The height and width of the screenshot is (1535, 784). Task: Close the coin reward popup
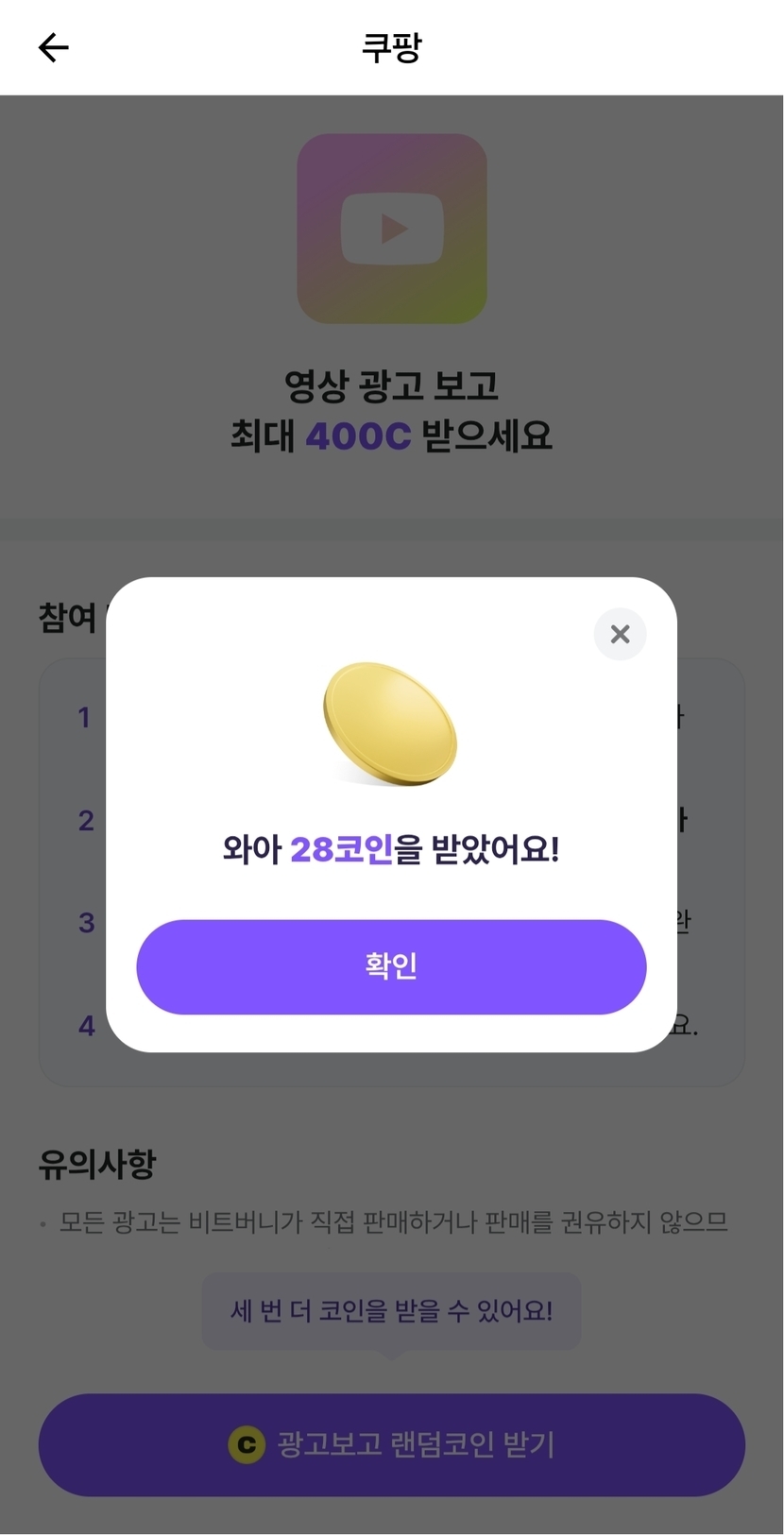tap(620, 634)
